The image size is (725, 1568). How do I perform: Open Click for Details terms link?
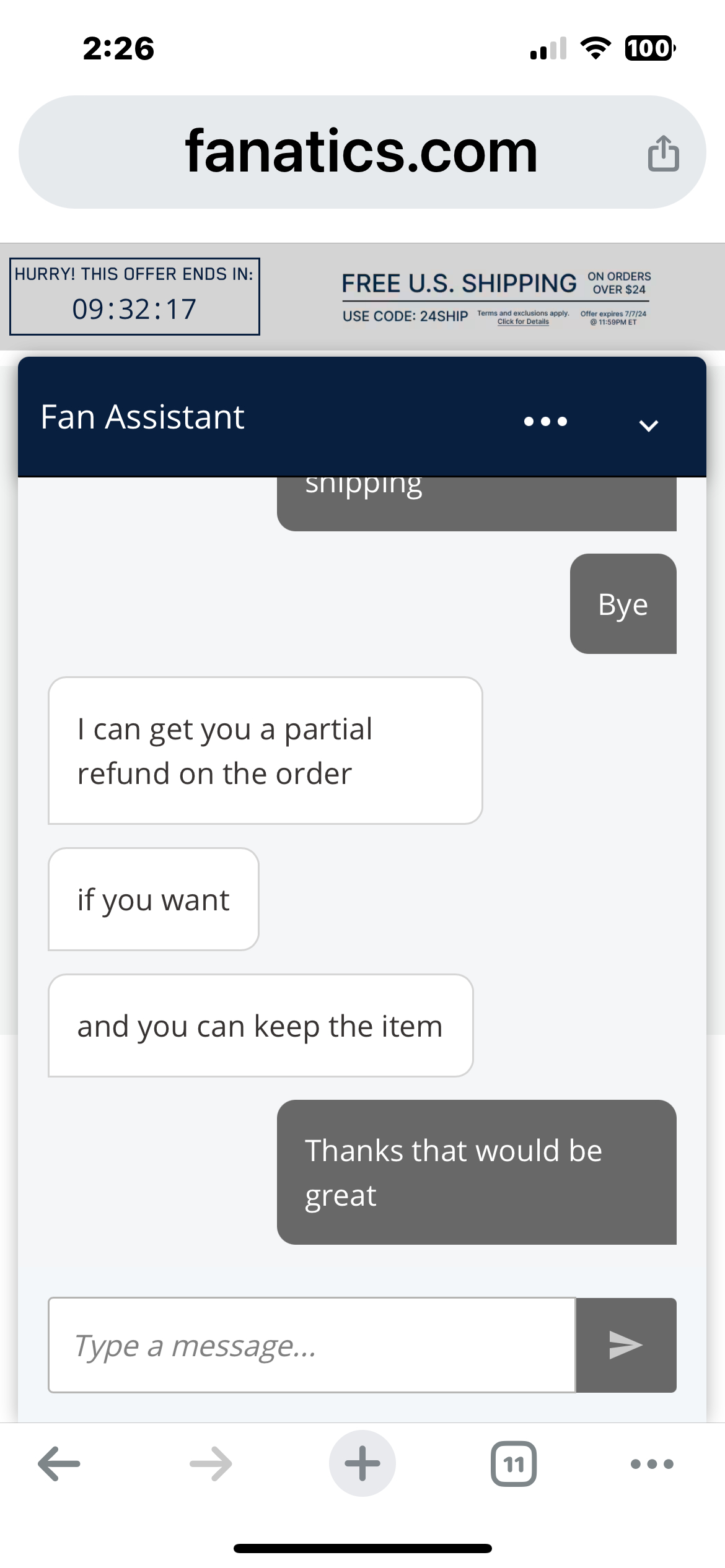click(524, 321)
